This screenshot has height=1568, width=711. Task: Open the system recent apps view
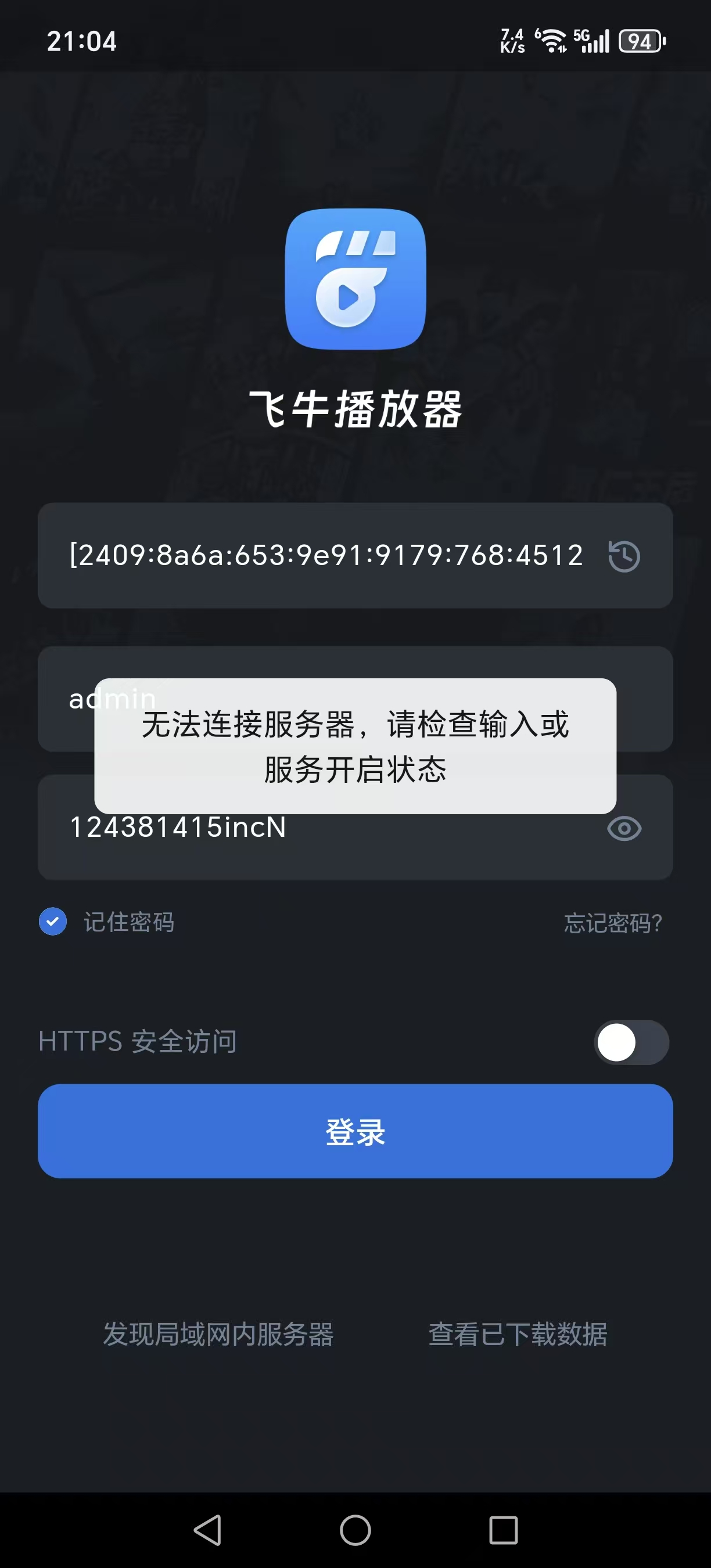tap(504, 1530)
